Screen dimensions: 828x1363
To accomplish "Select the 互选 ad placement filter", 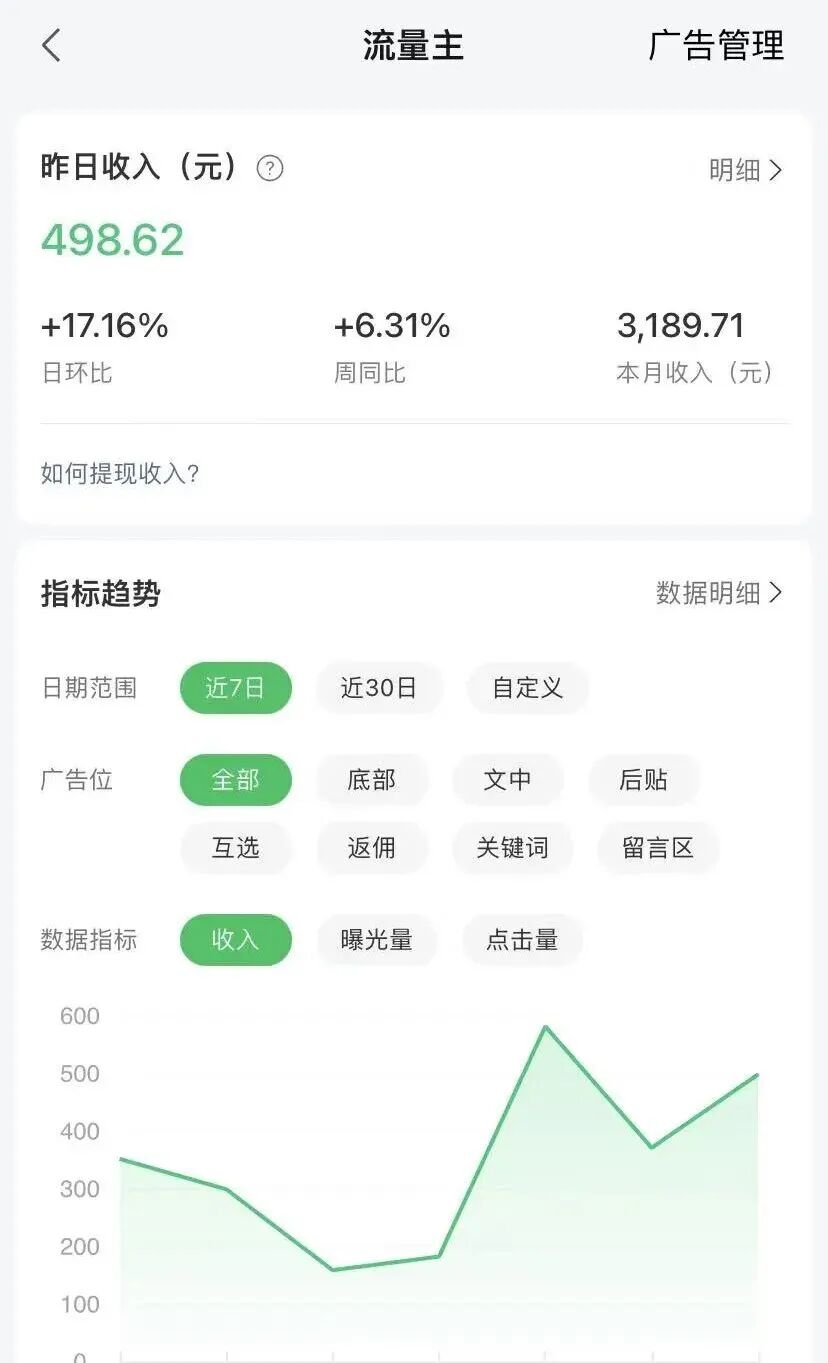I will (x=235, y=848).
